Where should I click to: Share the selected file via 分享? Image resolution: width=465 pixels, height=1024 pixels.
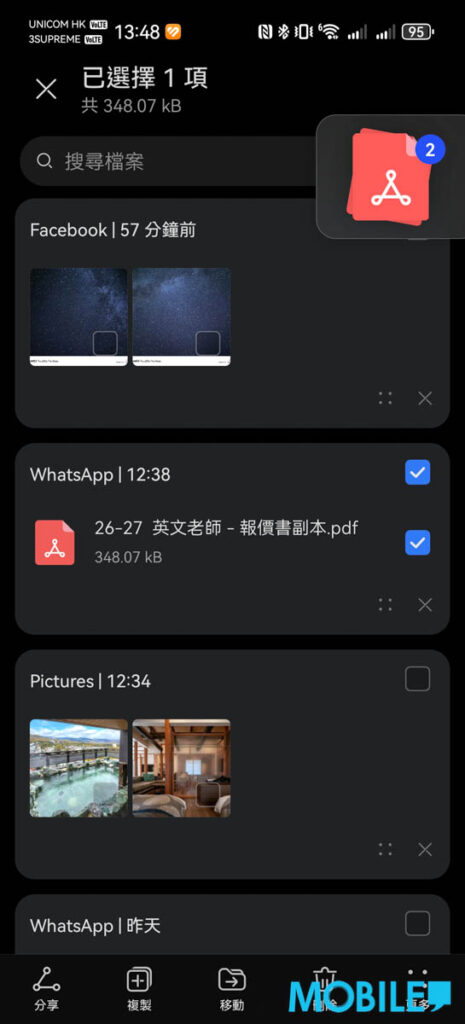46,987
